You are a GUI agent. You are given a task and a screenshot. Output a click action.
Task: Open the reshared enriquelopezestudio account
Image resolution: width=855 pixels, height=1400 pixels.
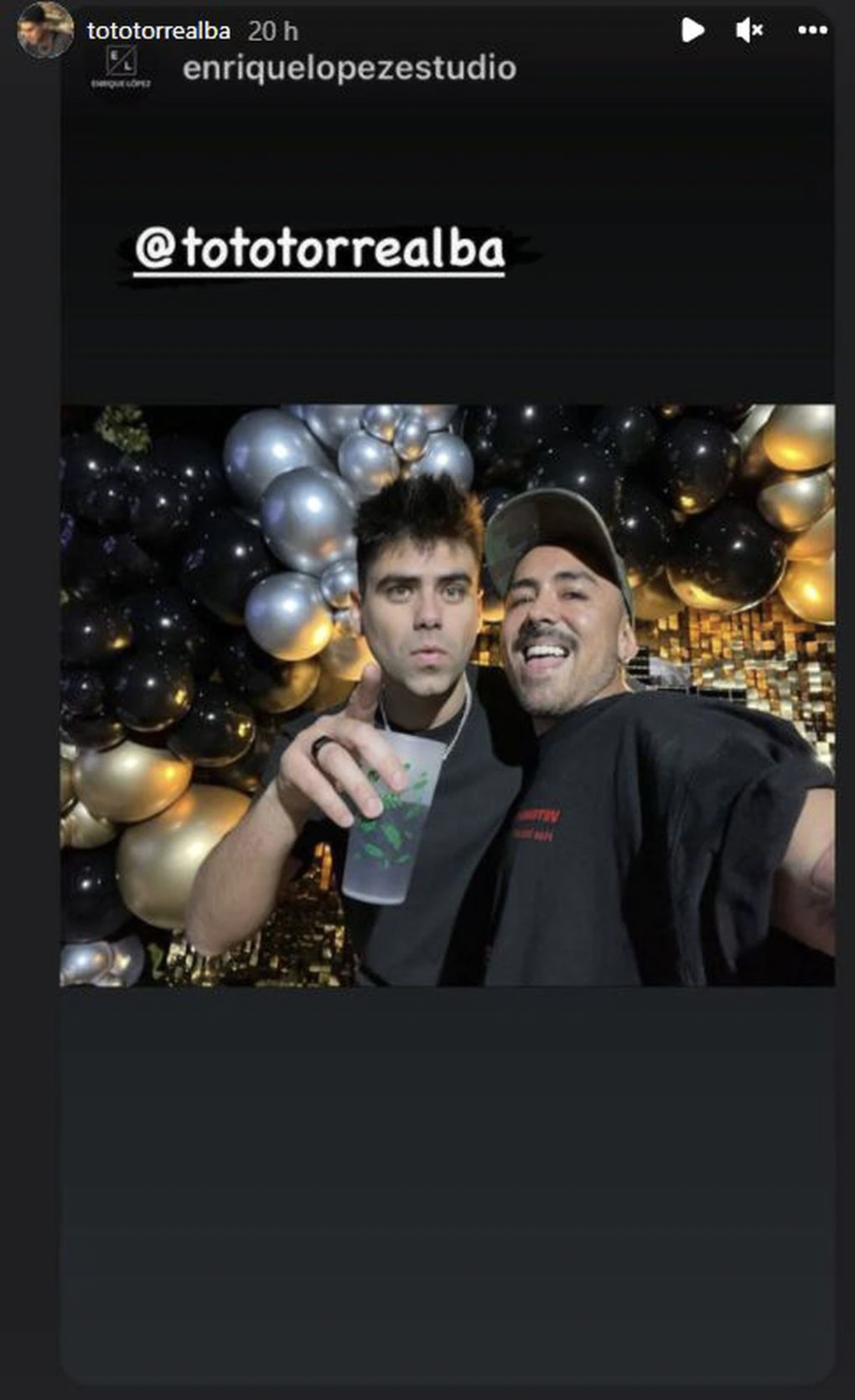coord(348,68)
